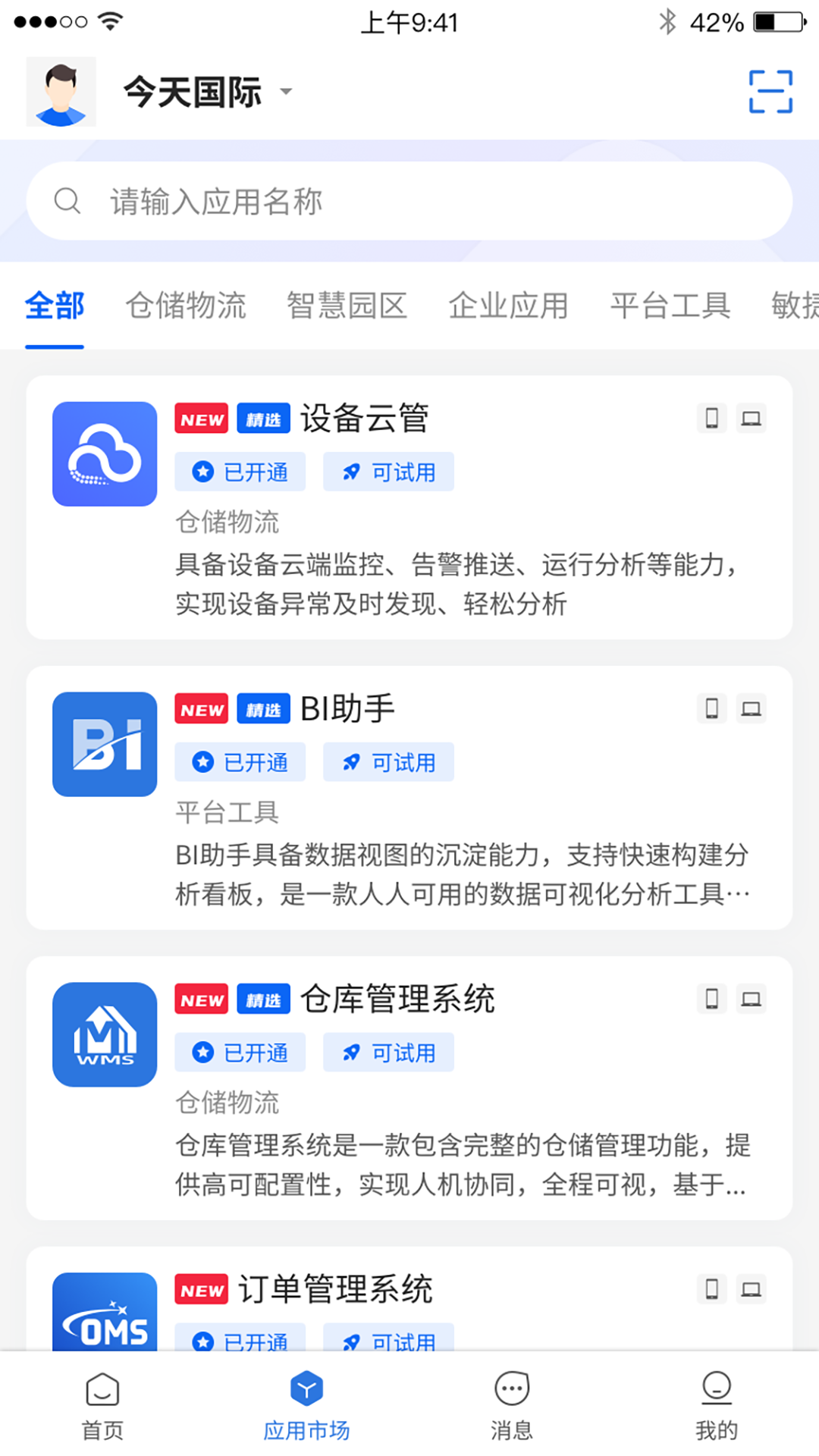This screenshot has width=819, height=1456.
Task: Select the BI助手 app icon
Action: click(x=104, y=742)
